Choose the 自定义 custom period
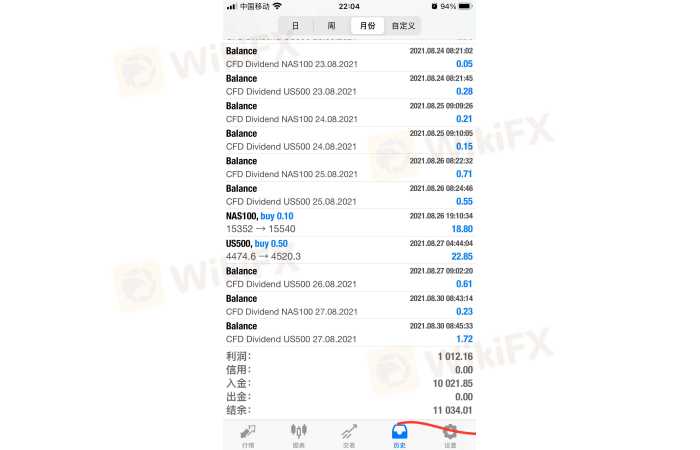The width and height of the screenshot is (700, 450). pyautogui.click(x=403, y=26)
